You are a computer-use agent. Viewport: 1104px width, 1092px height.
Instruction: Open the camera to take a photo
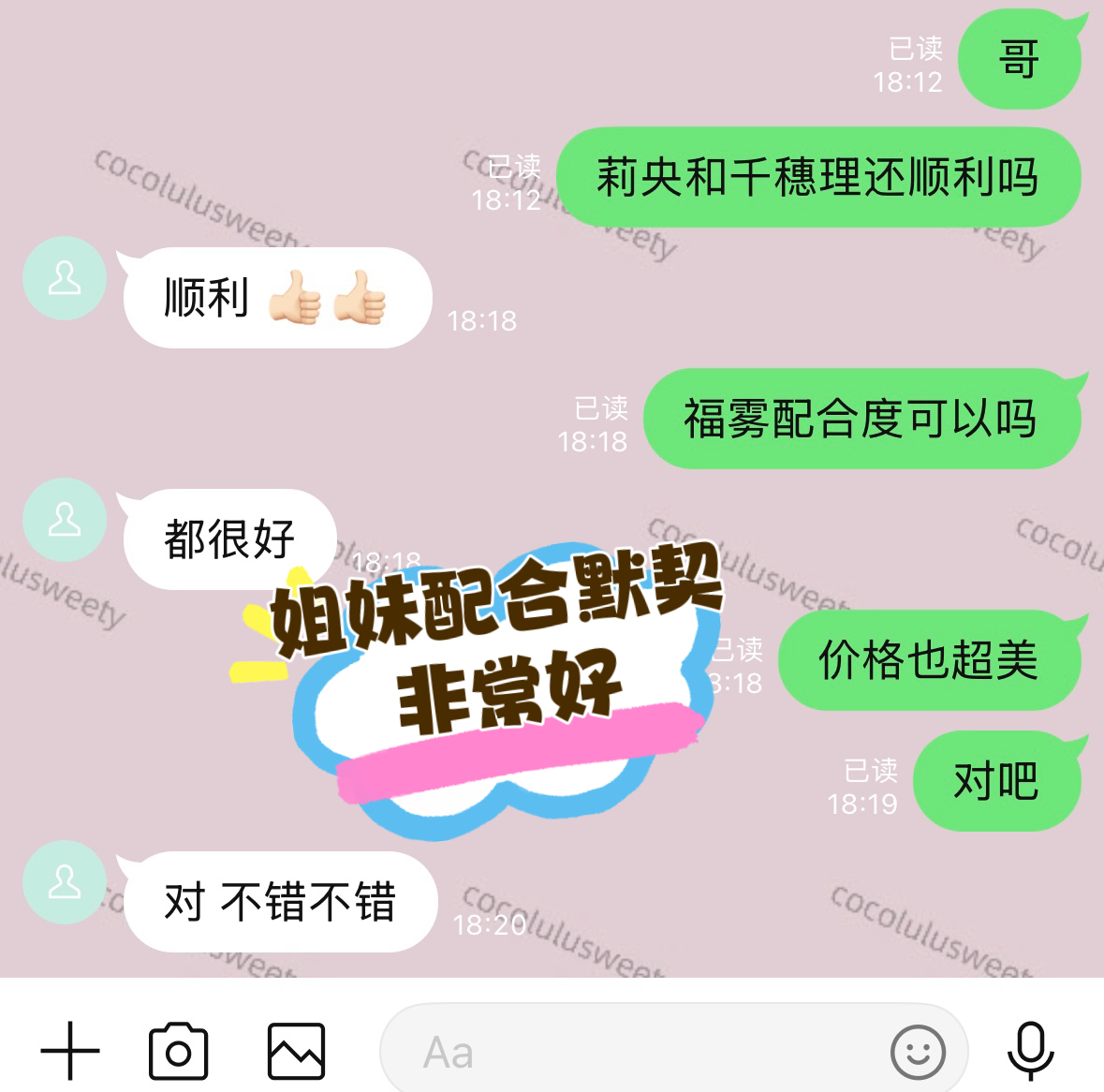tap(178, 1052)
